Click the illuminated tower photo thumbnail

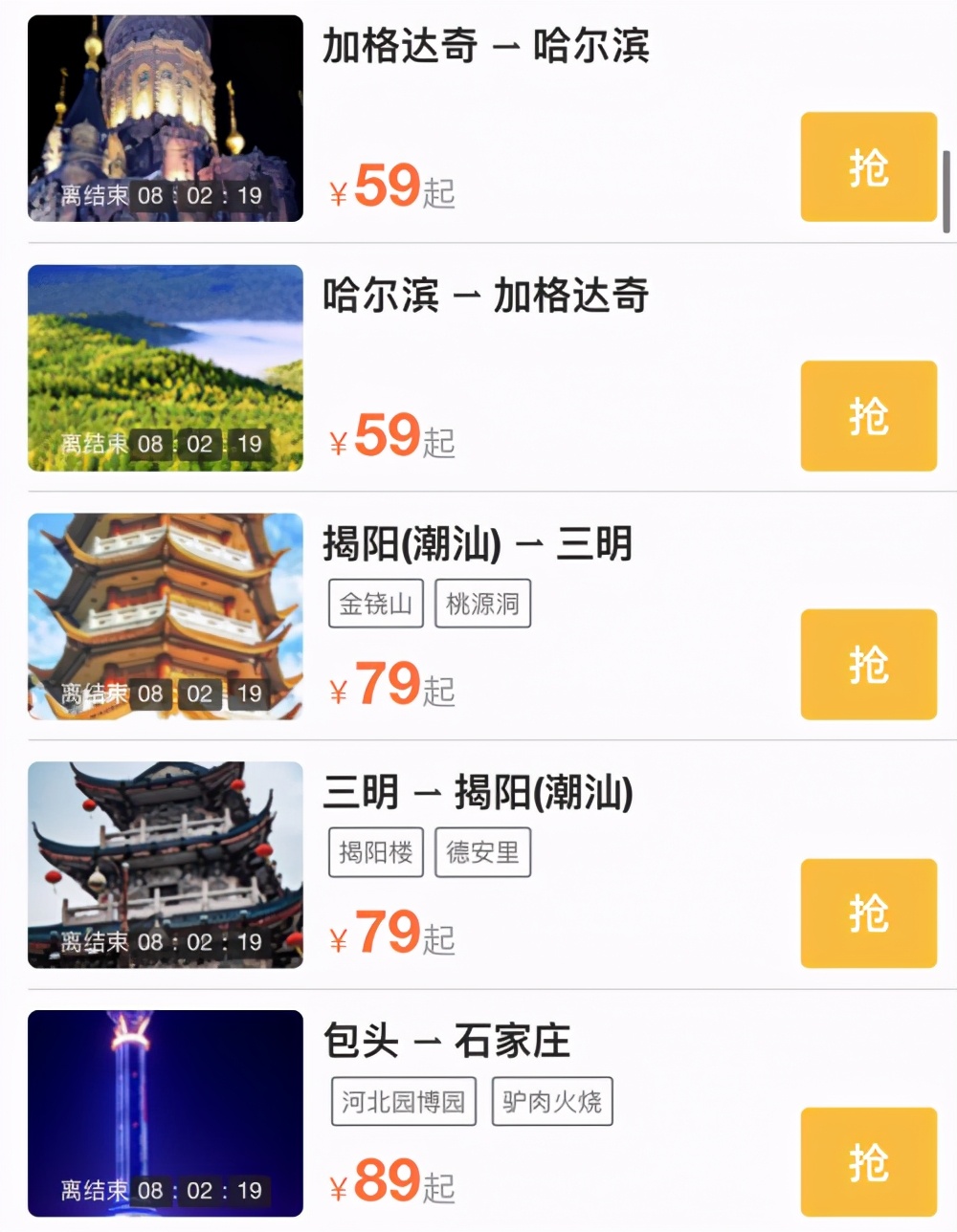tap(163, 1114)
